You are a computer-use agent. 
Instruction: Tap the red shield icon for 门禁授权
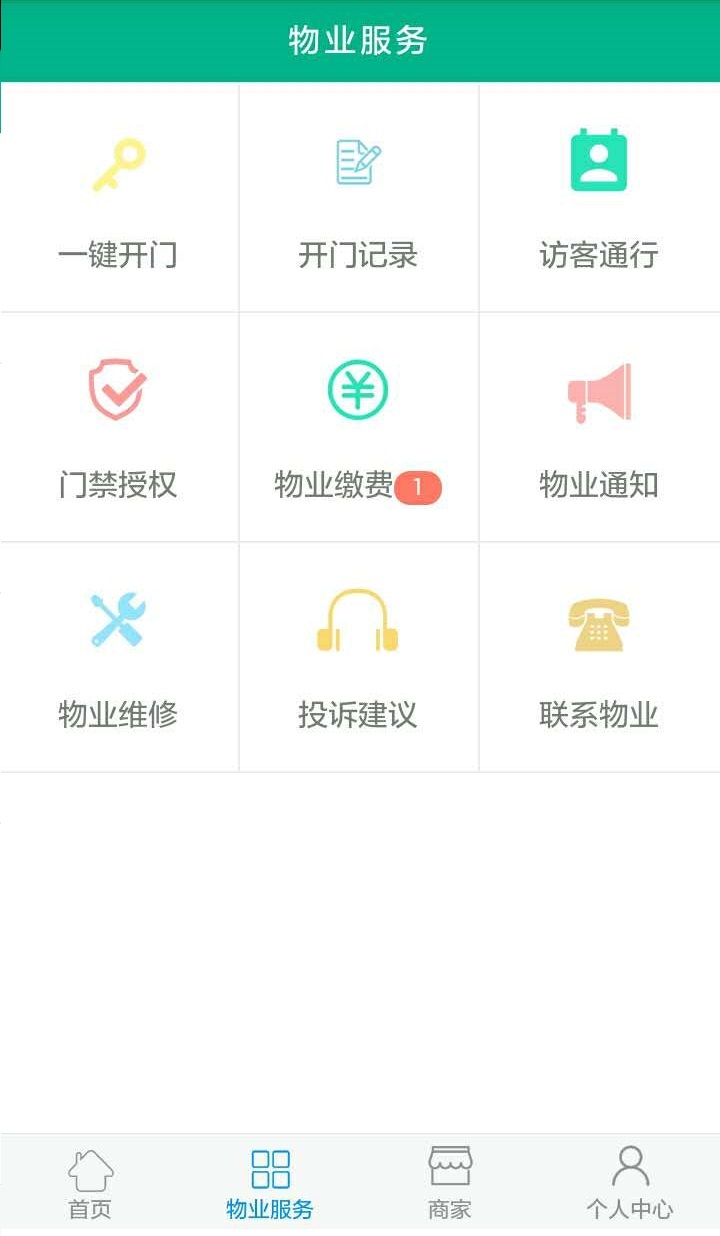(118, 390)
